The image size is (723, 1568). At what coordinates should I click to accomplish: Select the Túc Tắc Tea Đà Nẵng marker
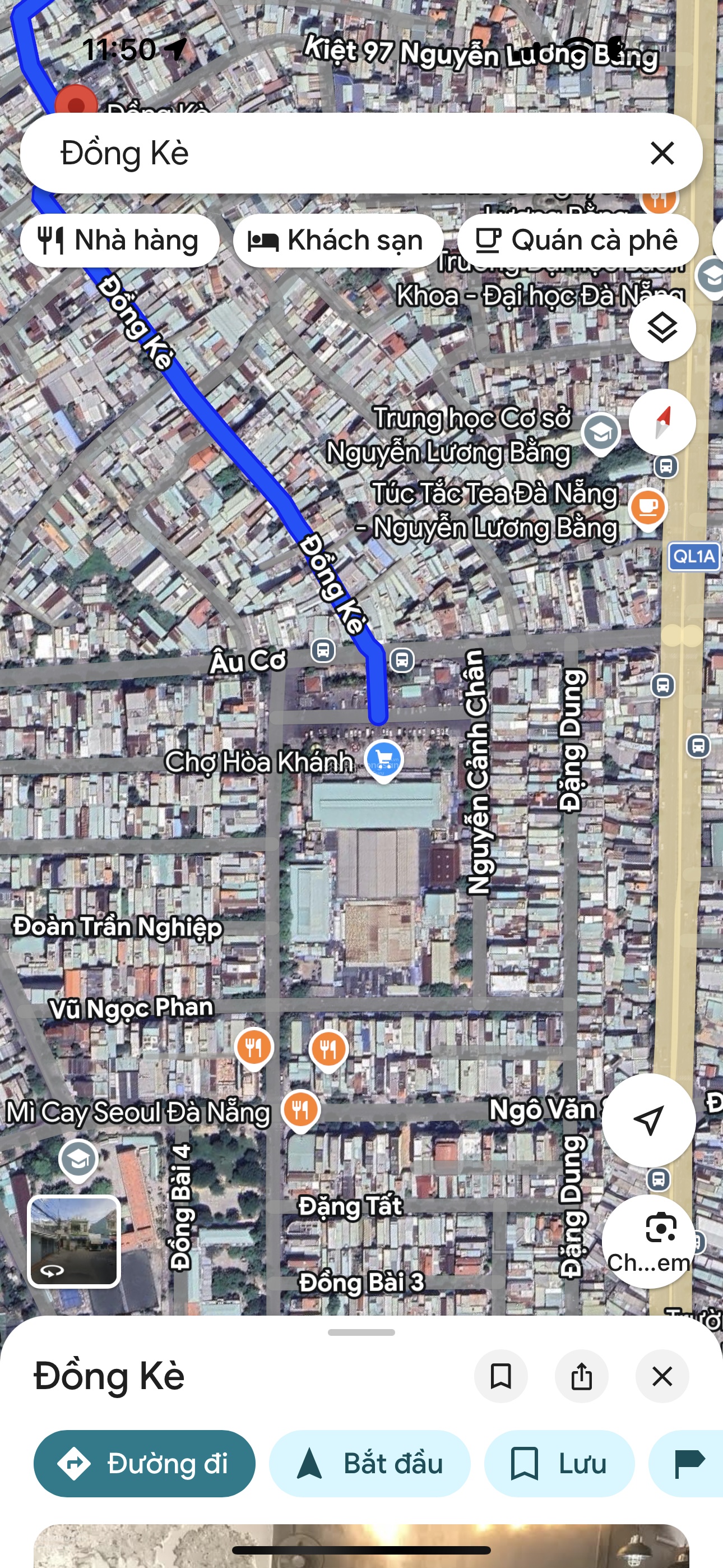click(647, 508)
